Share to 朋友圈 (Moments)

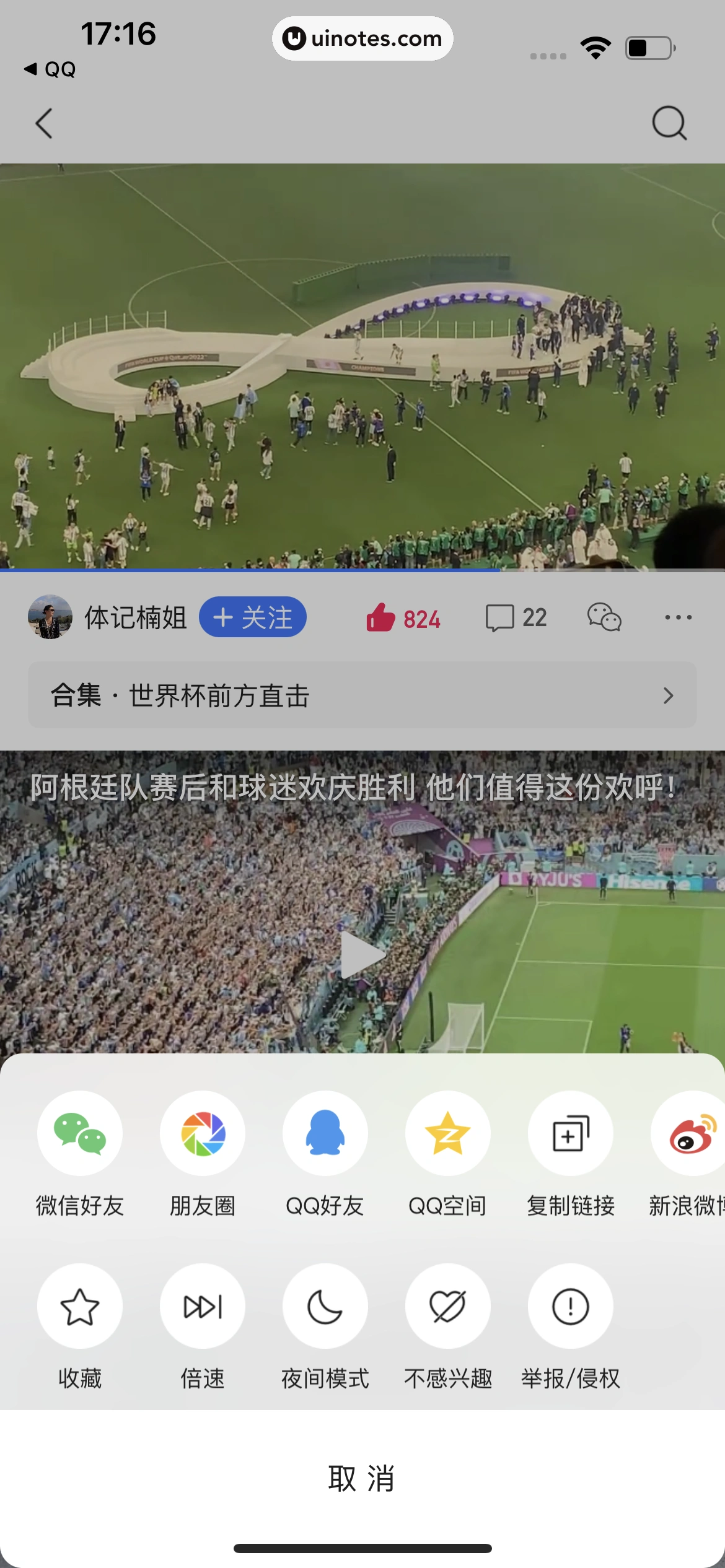click(x=202, y=1134)
